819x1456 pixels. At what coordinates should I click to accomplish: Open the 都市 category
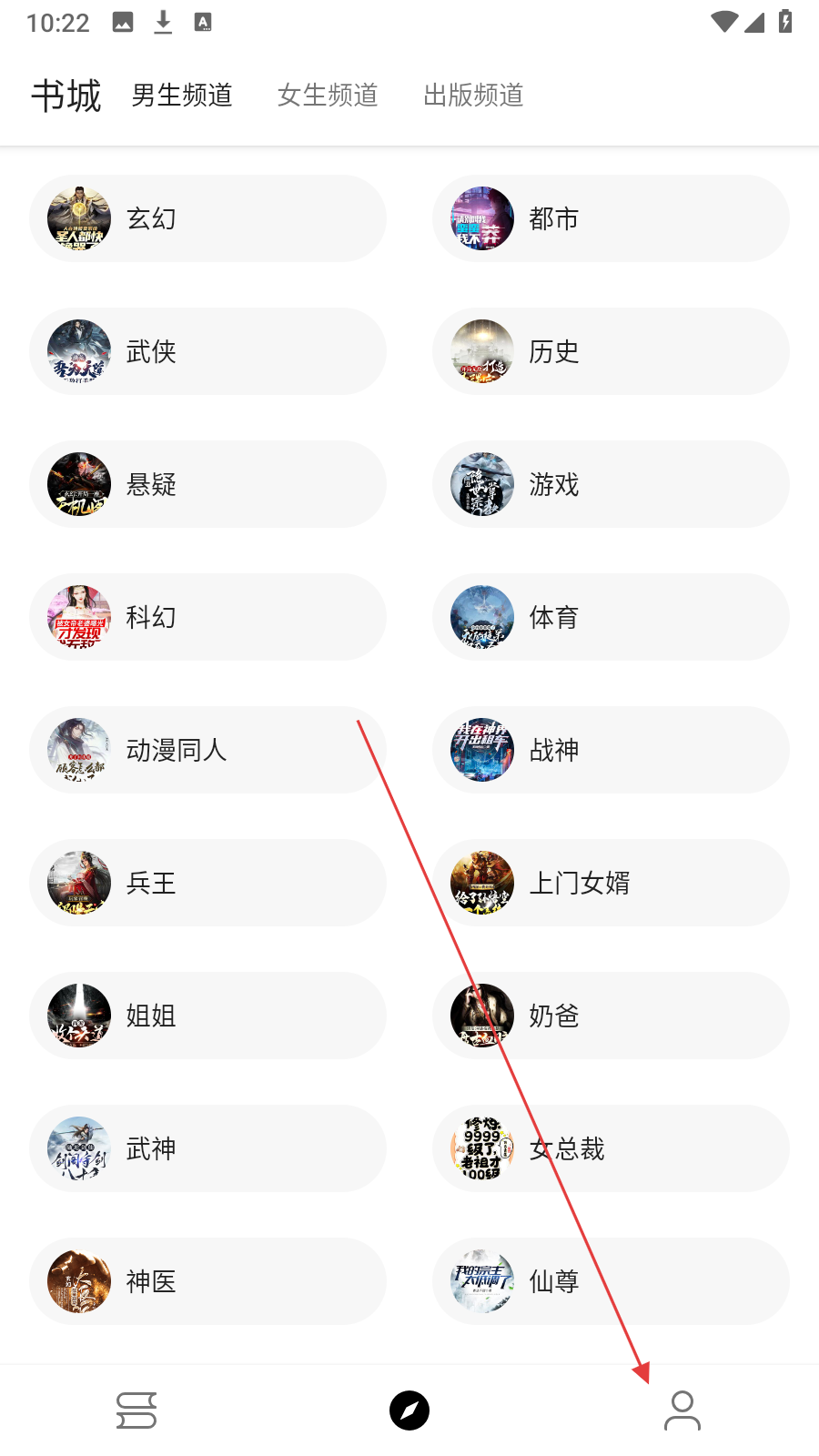[611, 218]
